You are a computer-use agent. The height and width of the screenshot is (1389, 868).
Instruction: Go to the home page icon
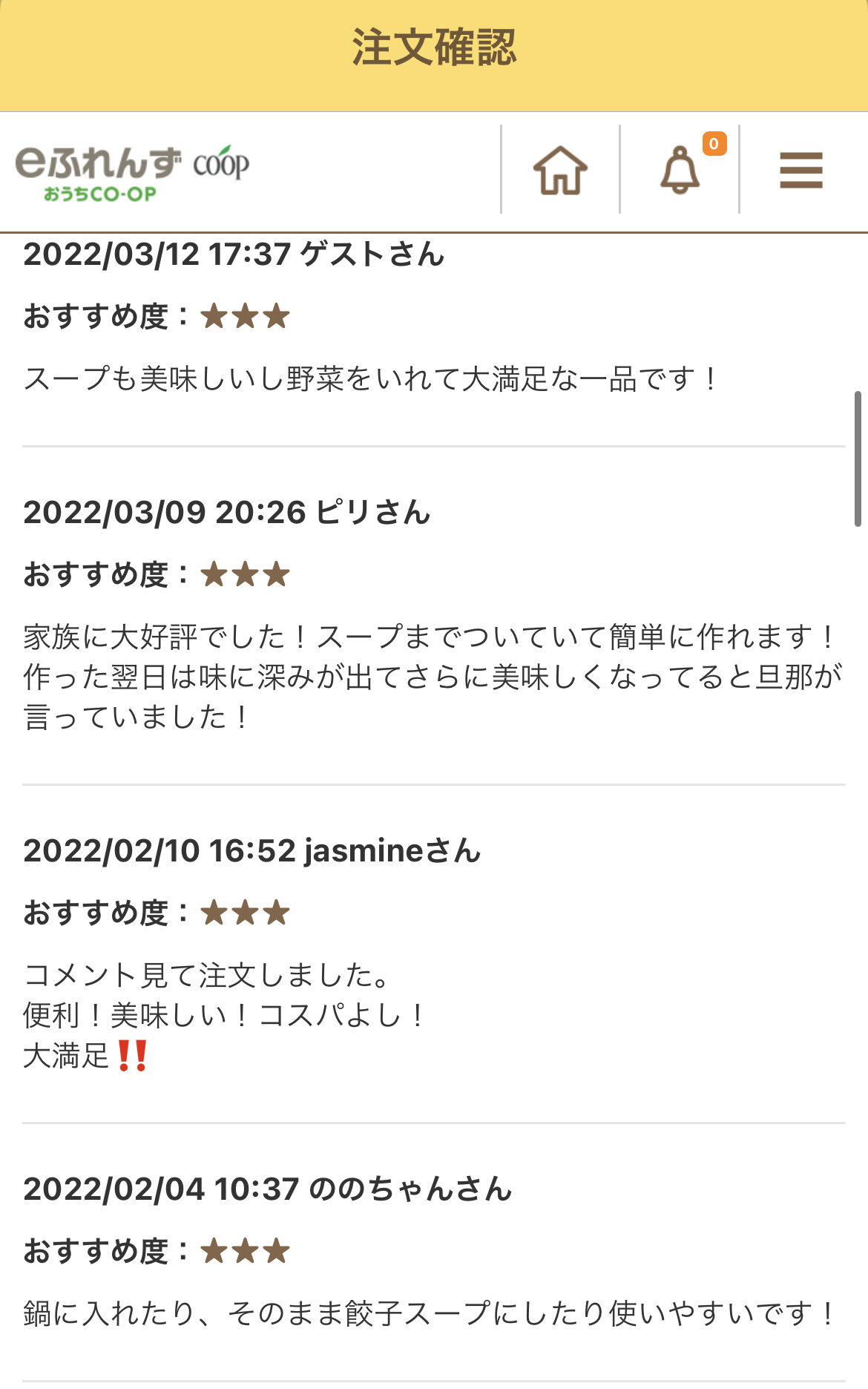(561, 170)
